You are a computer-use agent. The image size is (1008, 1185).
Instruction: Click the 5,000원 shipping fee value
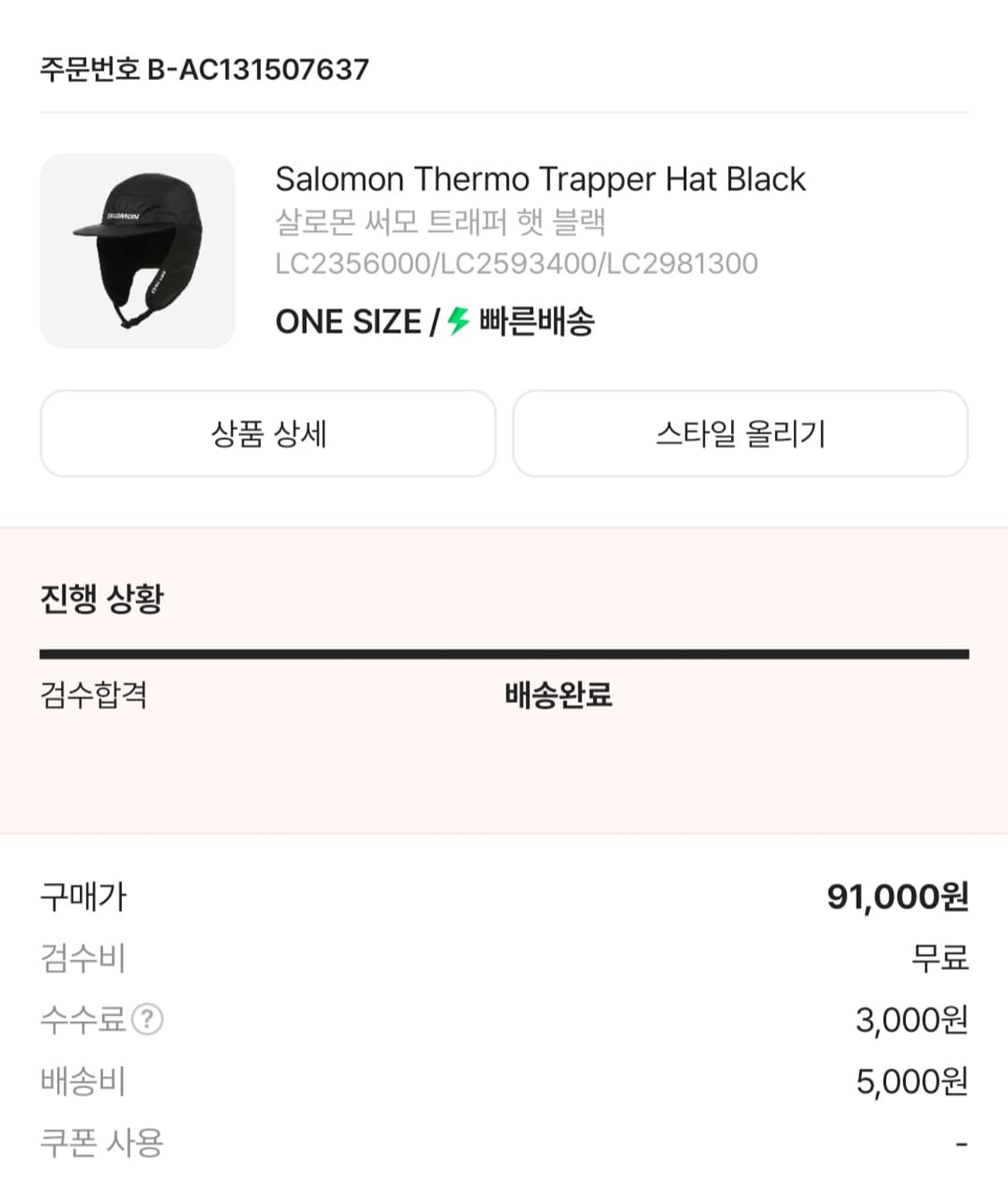click(x=908, y=1080)
